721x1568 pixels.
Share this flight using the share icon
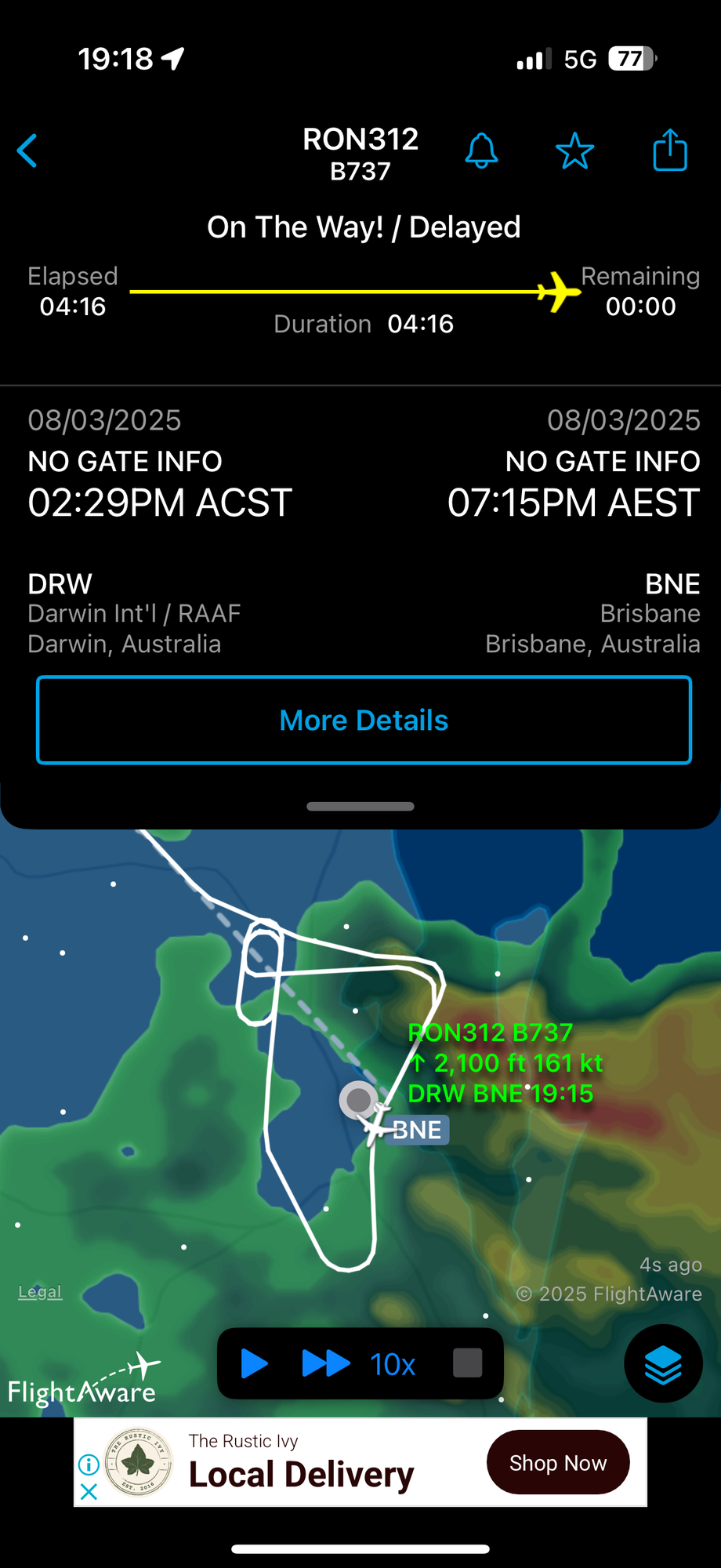click(669, 149)
